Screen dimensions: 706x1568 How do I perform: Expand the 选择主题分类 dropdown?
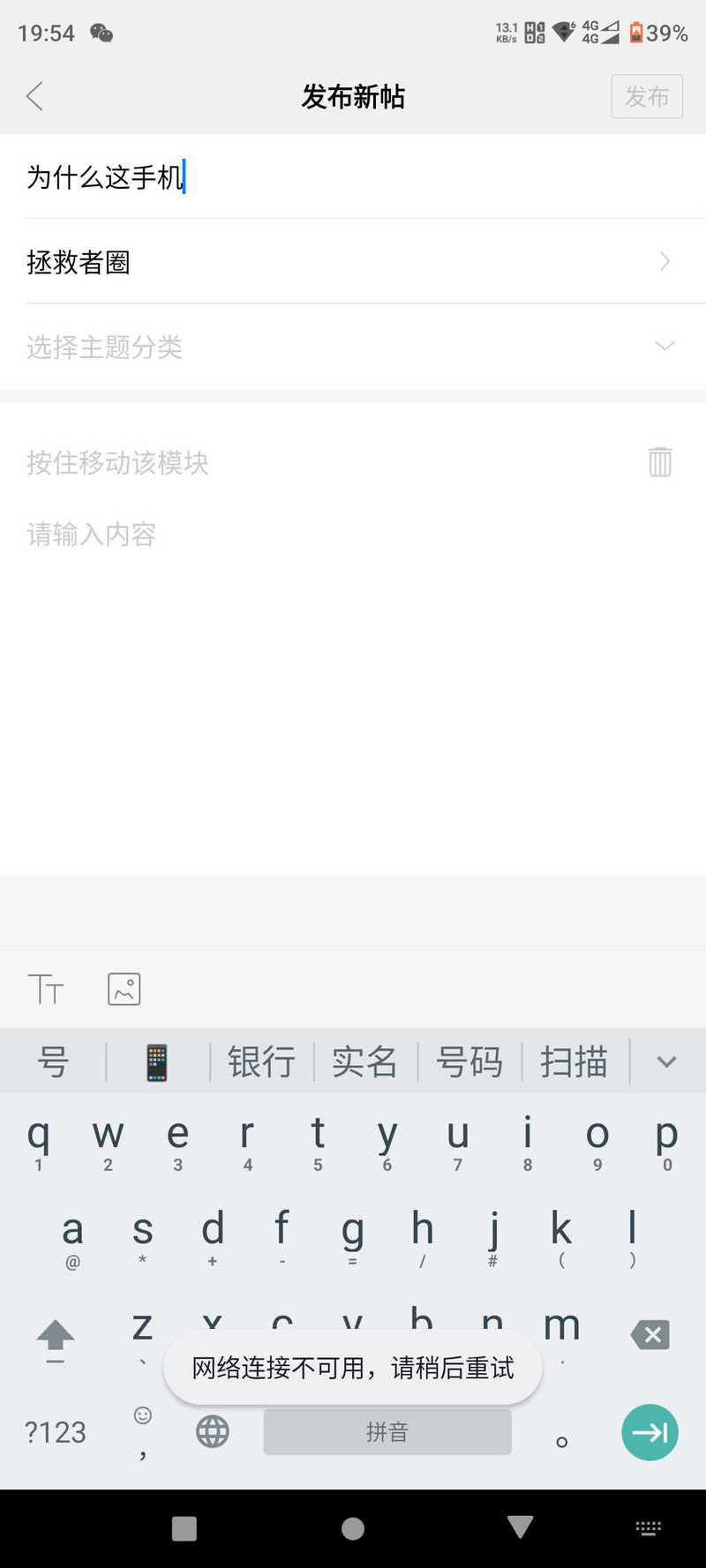[x=353, y=347]
